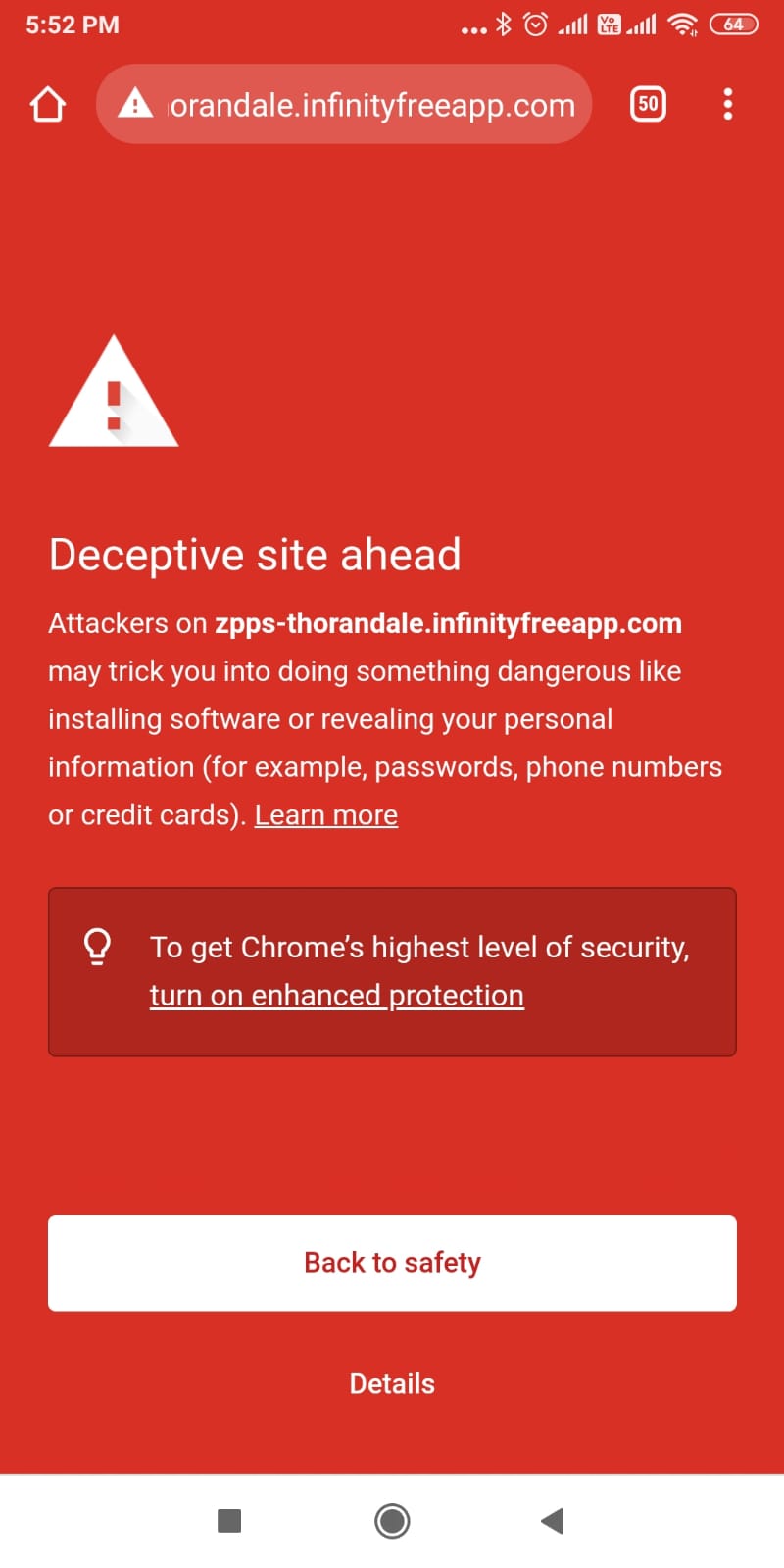Go back to safety
784x1568 pixels.
[392, 1263]
